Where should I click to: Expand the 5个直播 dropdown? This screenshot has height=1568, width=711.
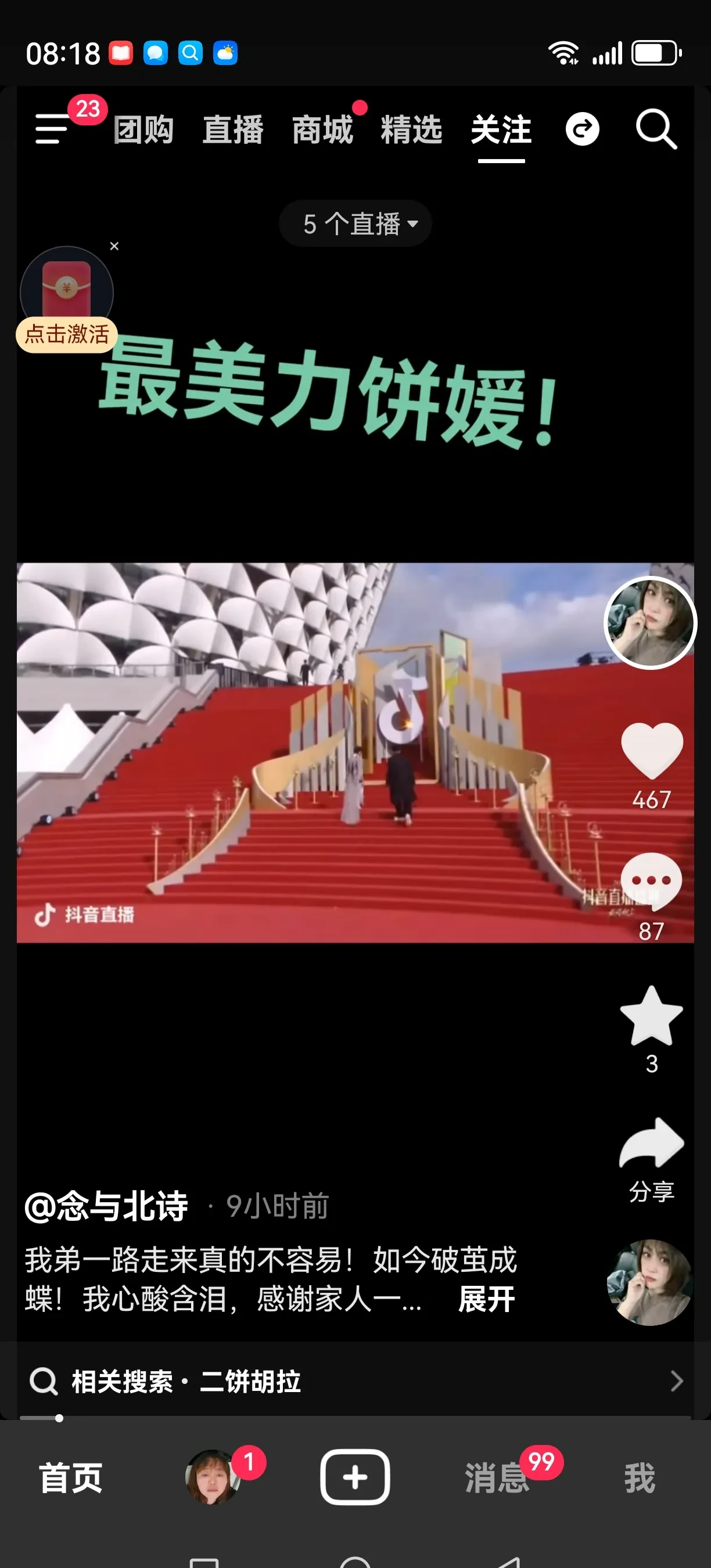pyautogui.click(x=355, y=224)
